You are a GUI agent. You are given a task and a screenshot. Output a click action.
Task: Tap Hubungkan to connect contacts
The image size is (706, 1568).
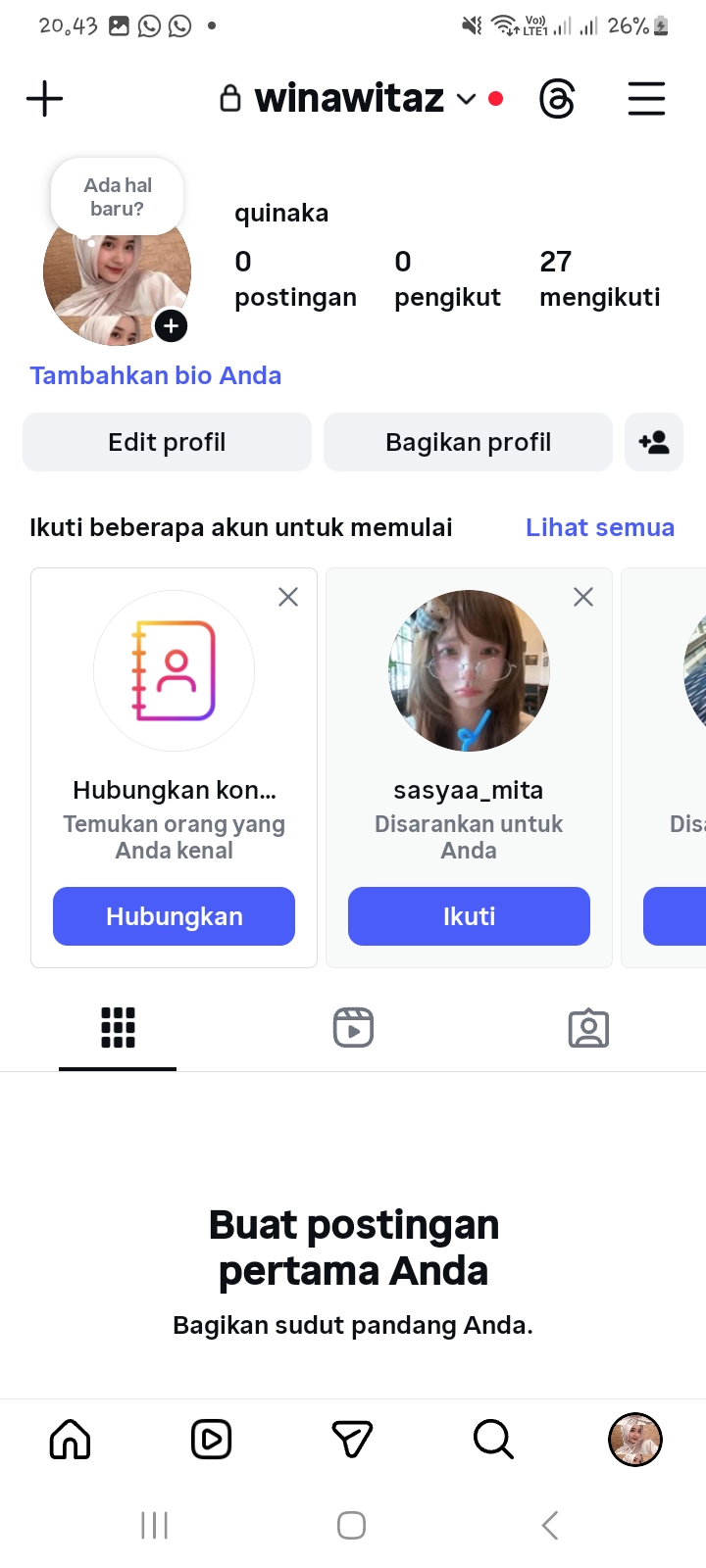point(174,916)
